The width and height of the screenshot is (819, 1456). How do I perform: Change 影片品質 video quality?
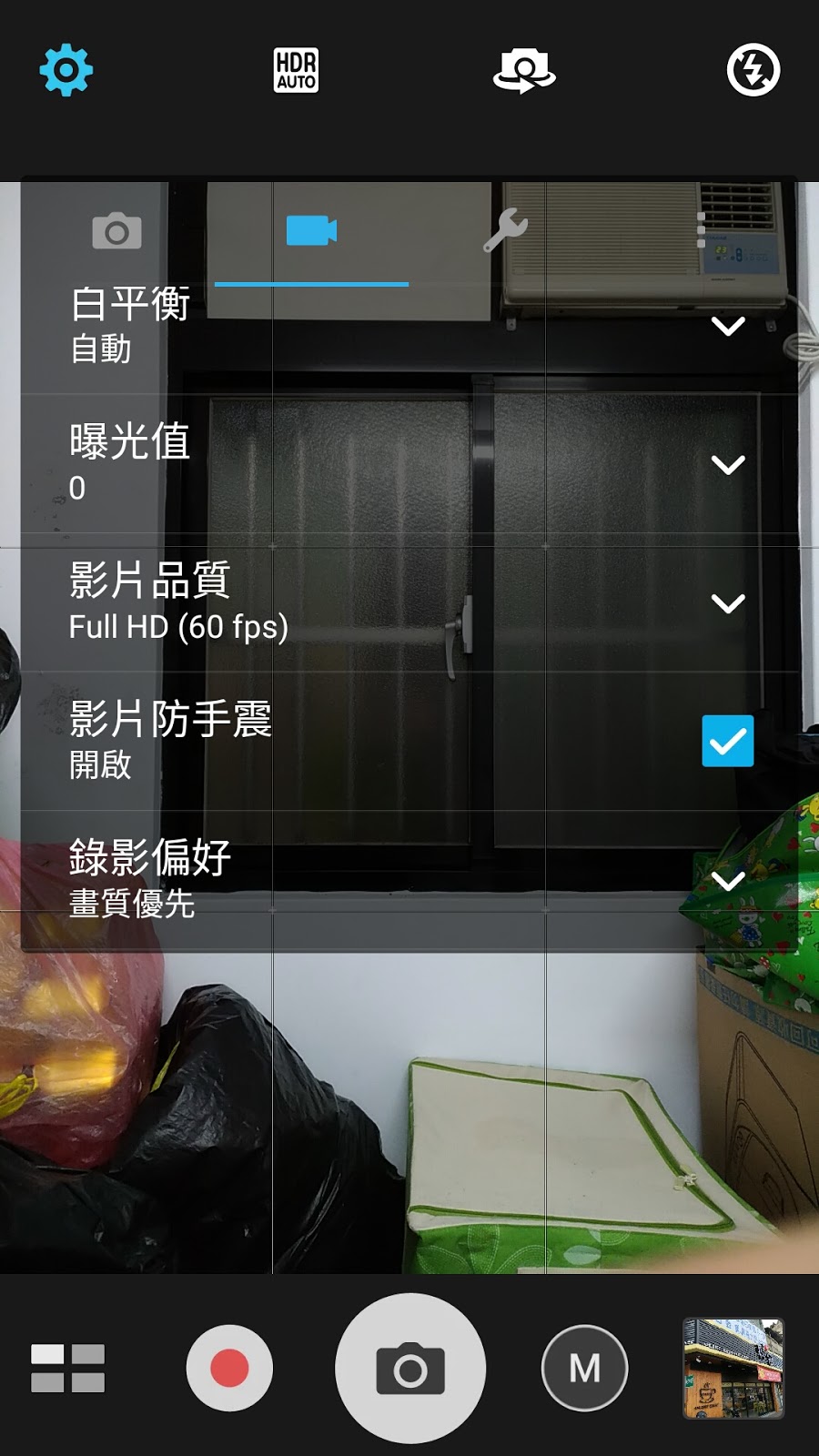(409, 602)
